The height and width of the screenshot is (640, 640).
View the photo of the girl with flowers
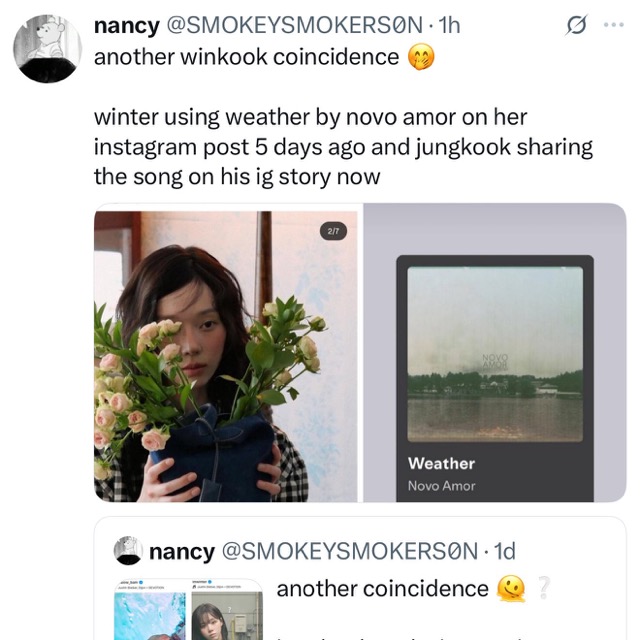(x=226, y=356)
